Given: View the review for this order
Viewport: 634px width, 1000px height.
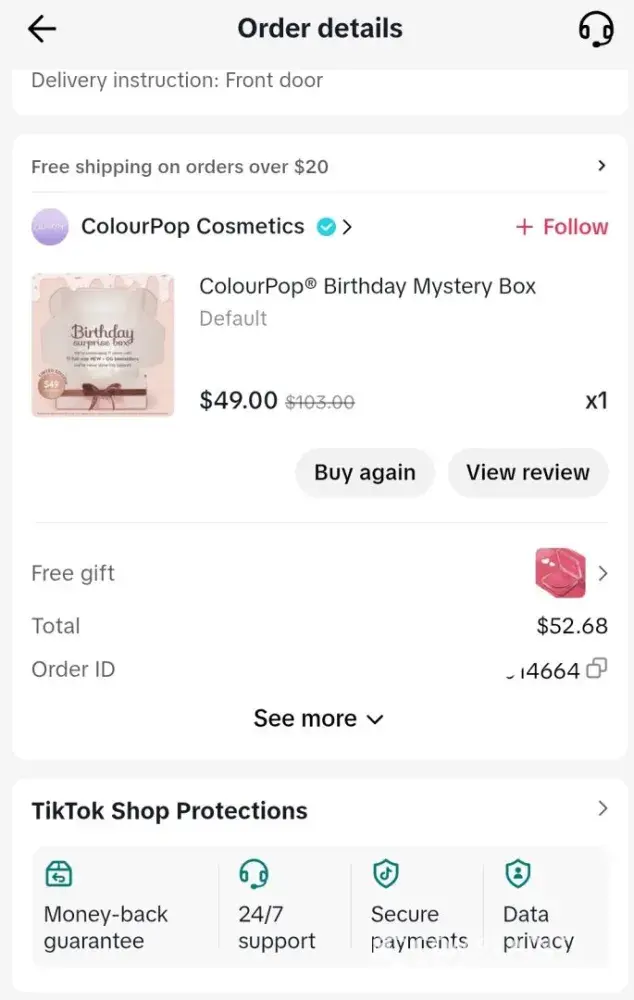Looking at the screenshot, I should (527, 473).
